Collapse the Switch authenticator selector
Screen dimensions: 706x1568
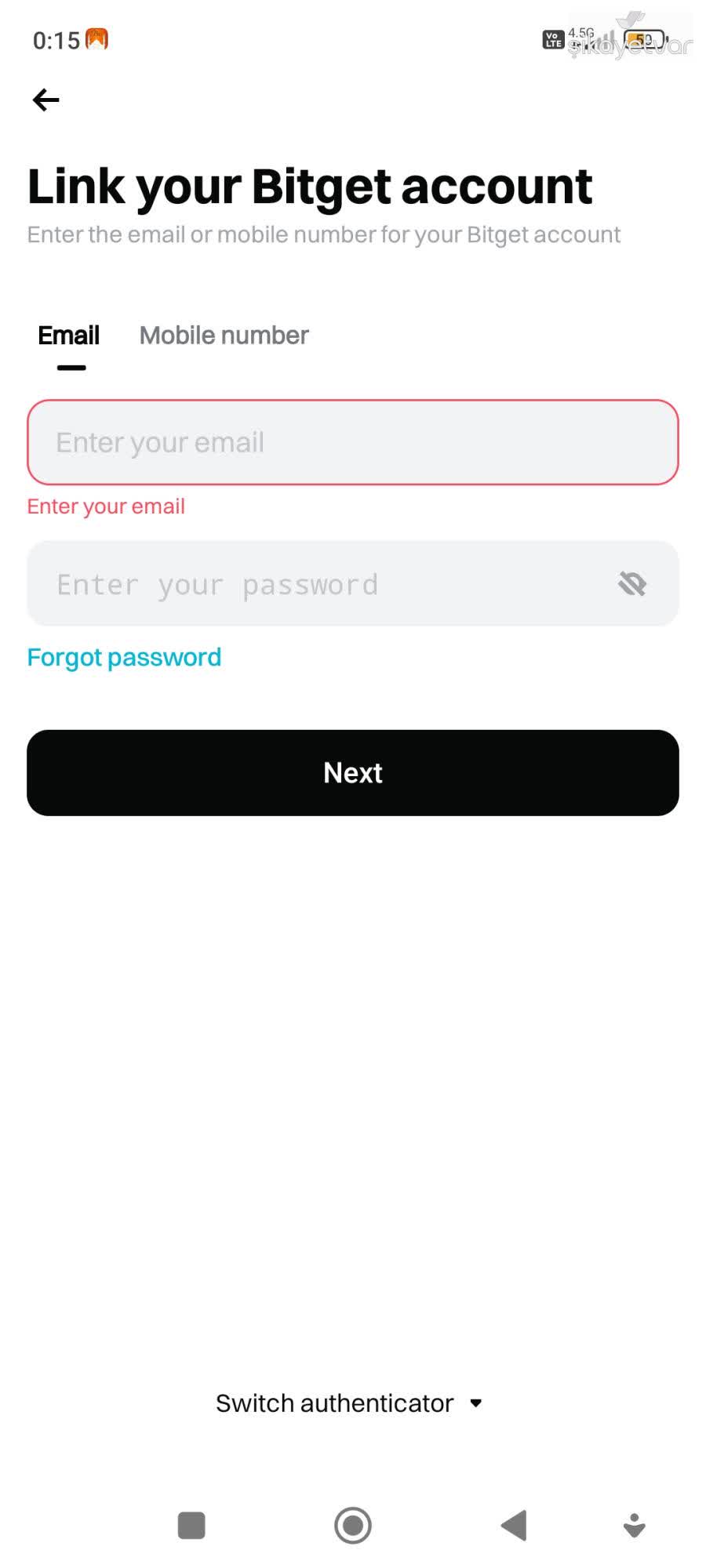475,1403
